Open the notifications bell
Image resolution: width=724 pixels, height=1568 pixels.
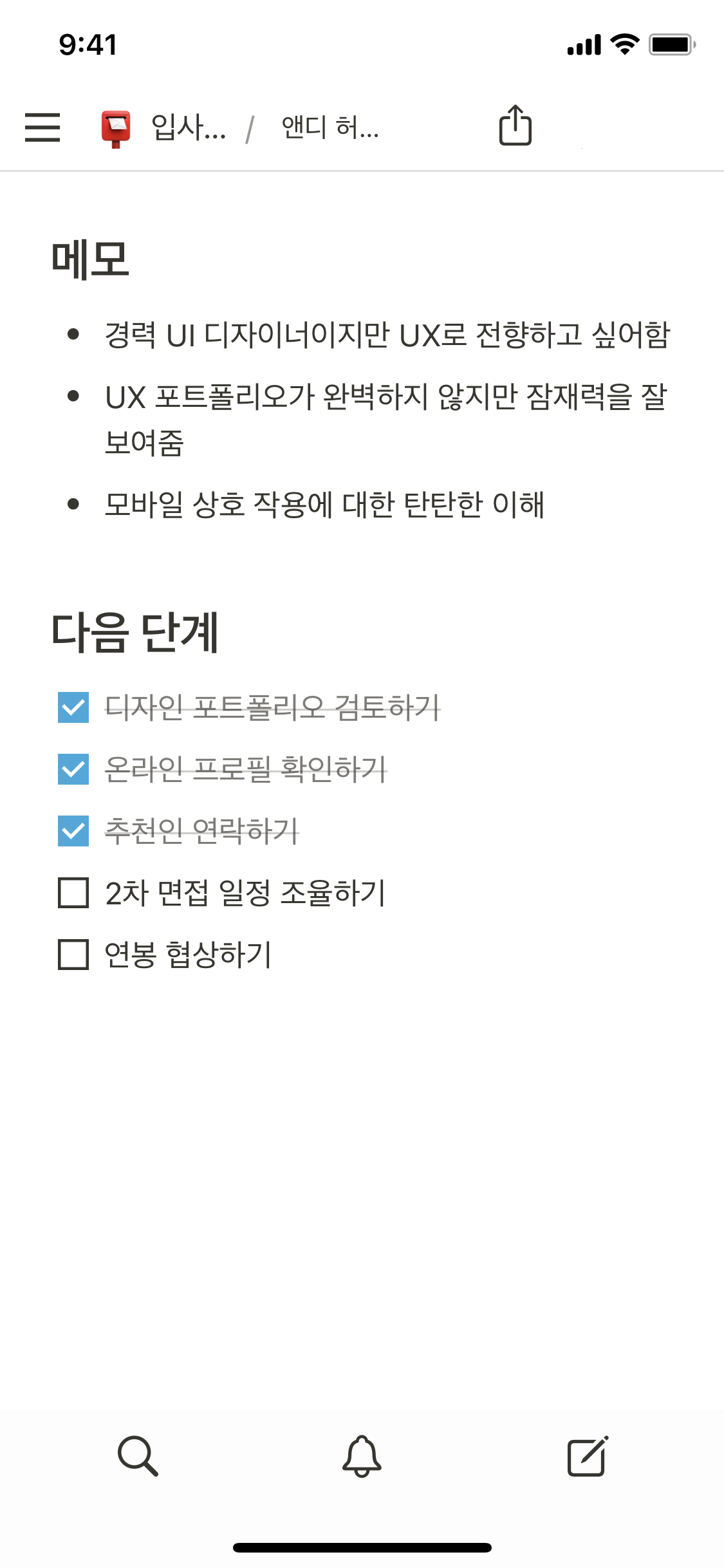click(x=362, y=1455)
